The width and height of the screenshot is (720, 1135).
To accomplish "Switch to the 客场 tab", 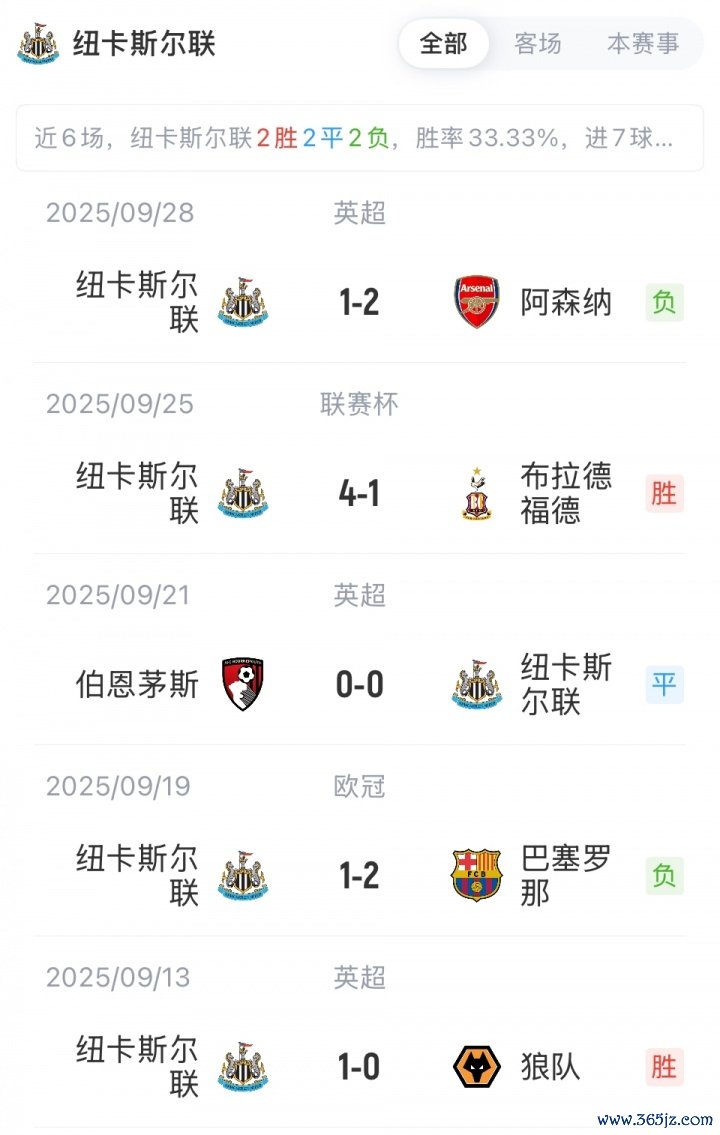I will [x=537, y=44].
